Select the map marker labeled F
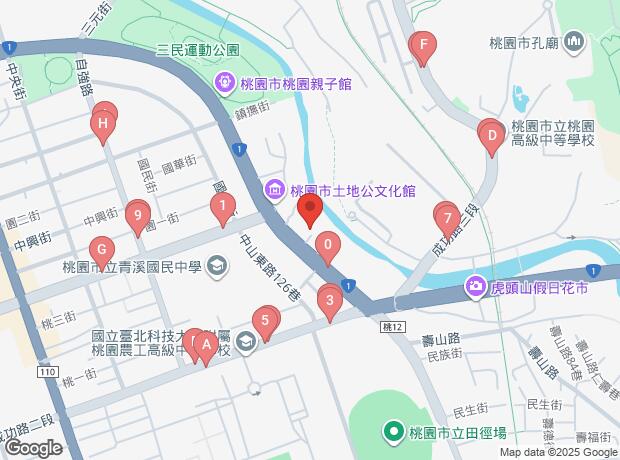The height and width of the screenshot is (460, 620). point(423,45)
